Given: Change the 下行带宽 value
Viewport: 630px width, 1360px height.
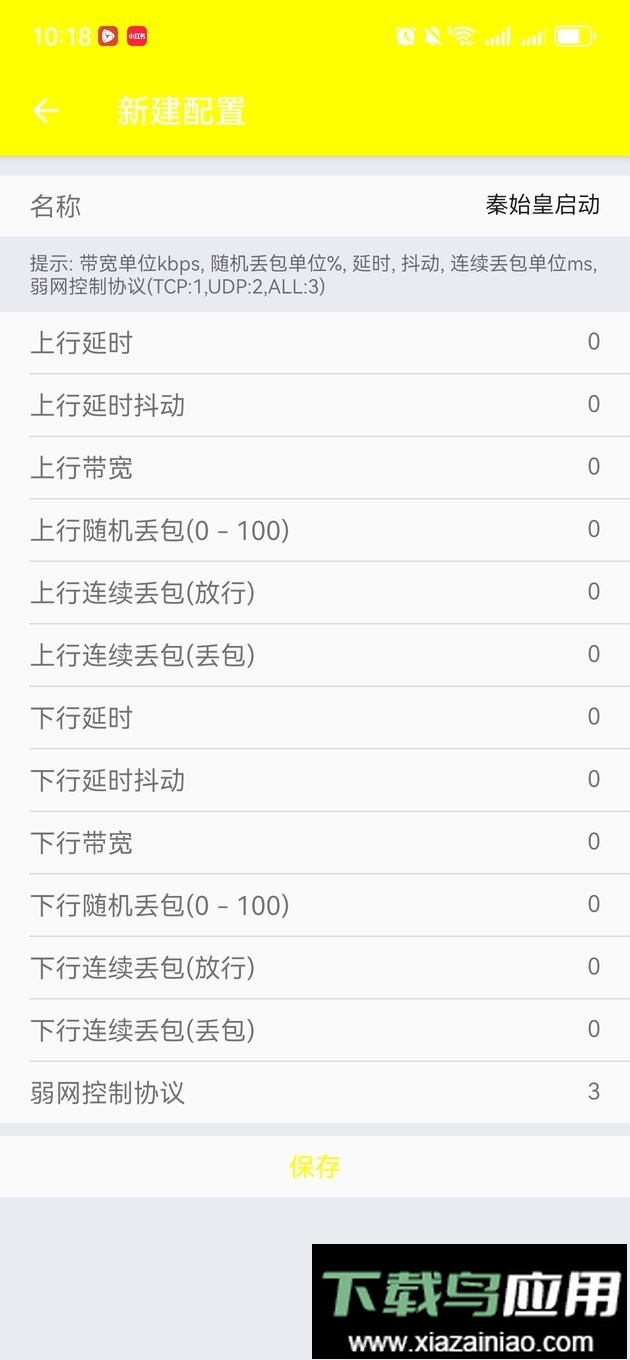Looking at the screenshot, I should tap(592, 842).
